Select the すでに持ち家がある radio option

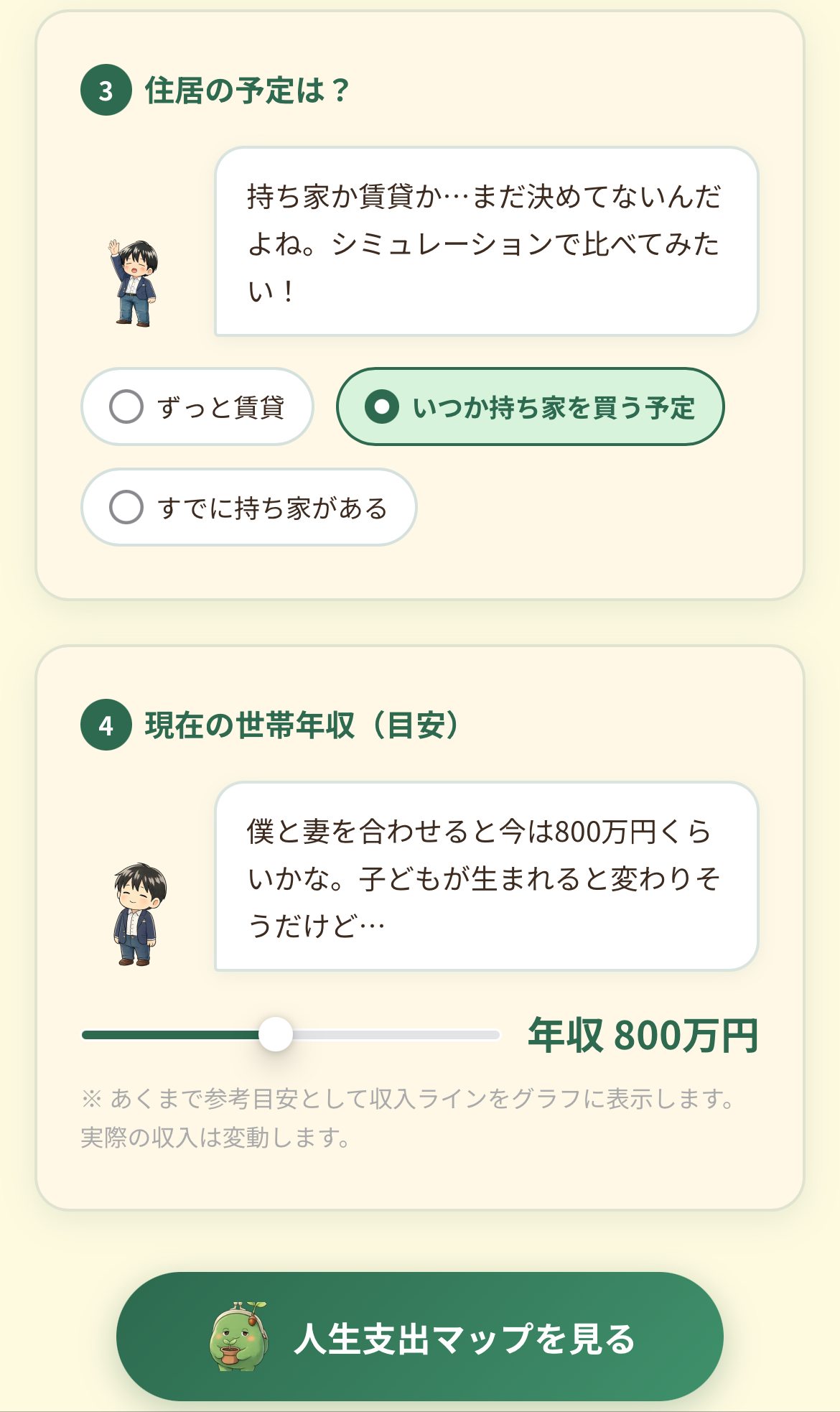[x=250, y=507]
